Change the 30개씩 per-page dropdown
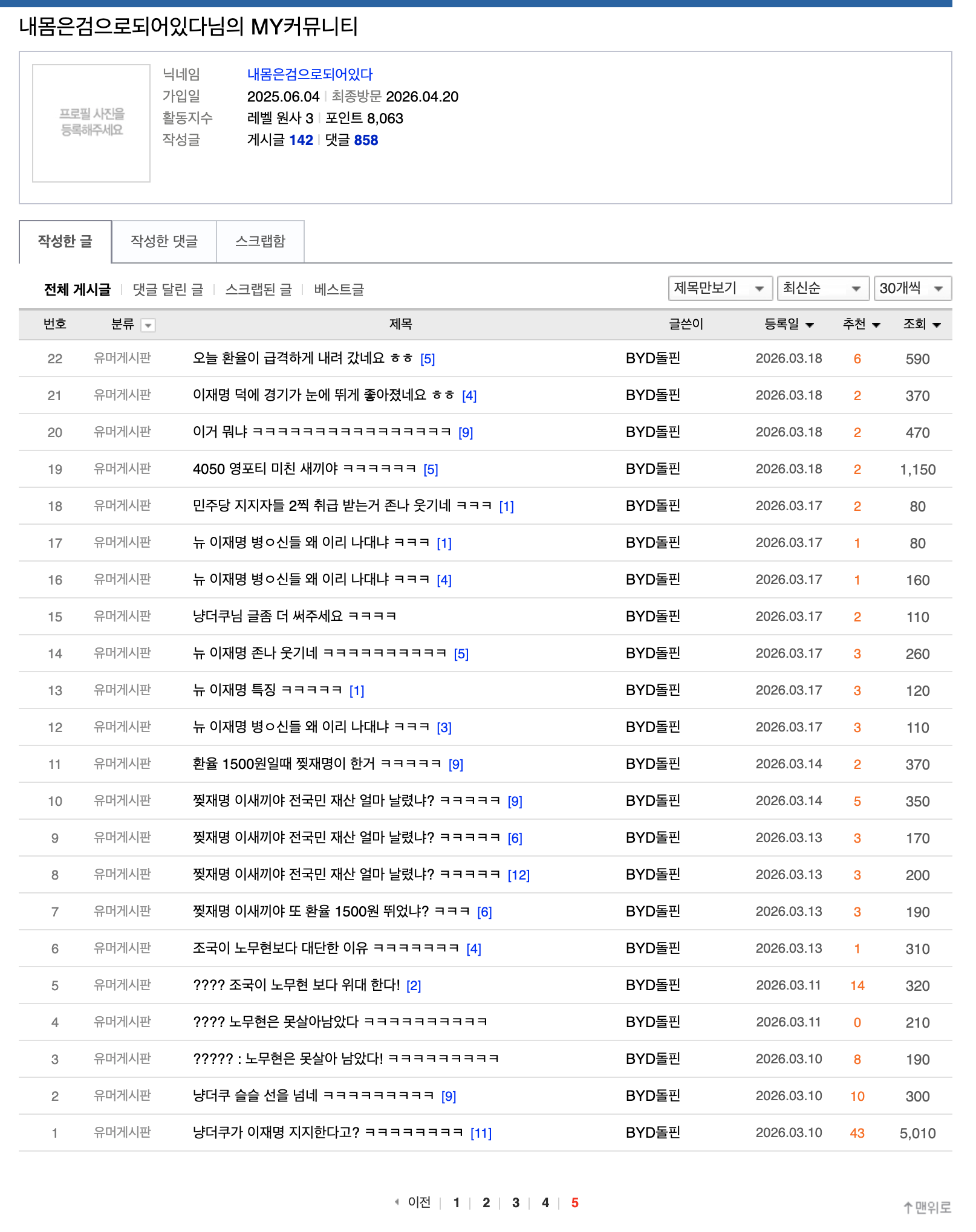This screenshot has height=1232, width=976. [911, 288]
